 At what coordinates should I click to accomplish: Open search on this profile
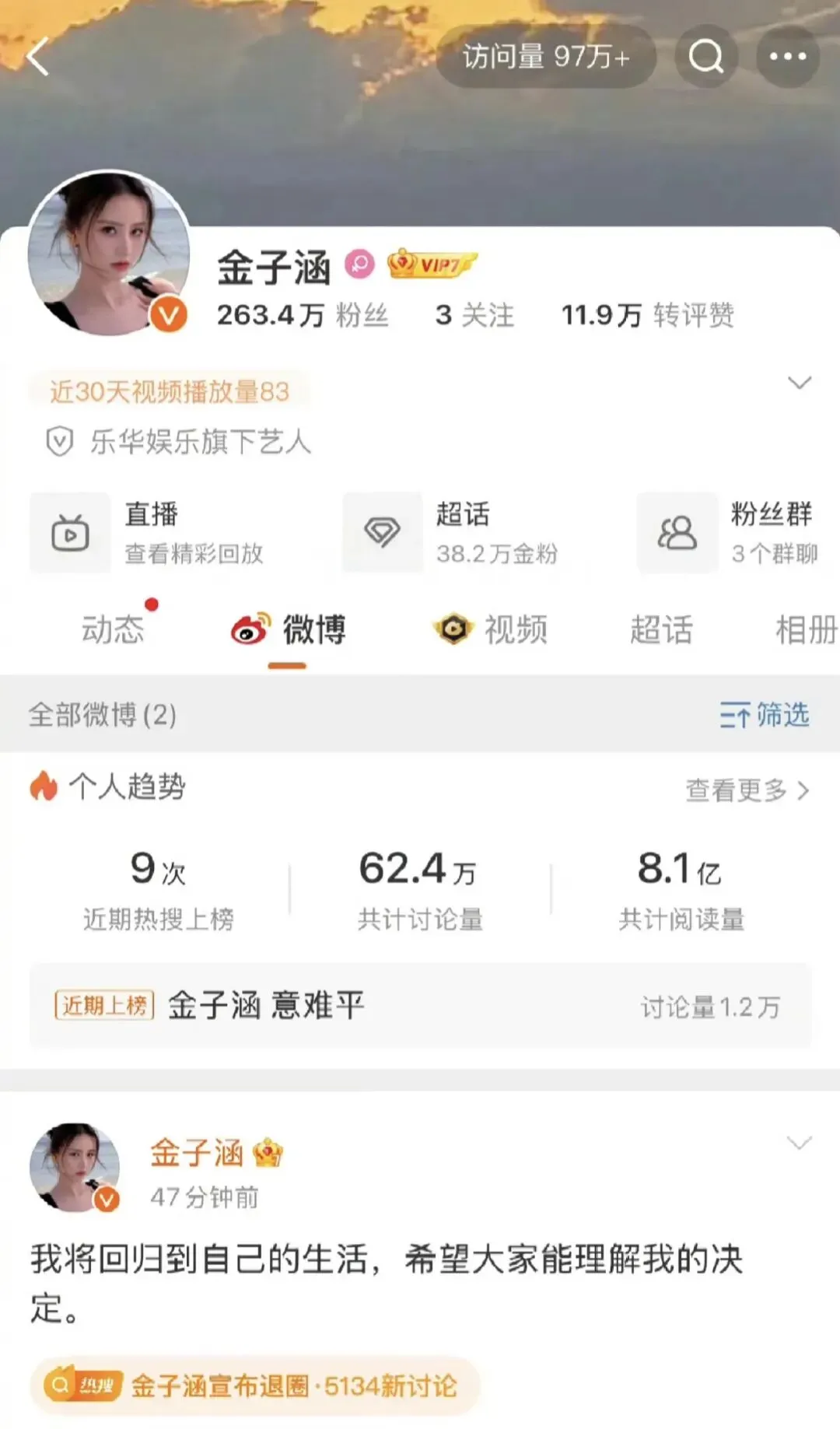pos(705,57)
